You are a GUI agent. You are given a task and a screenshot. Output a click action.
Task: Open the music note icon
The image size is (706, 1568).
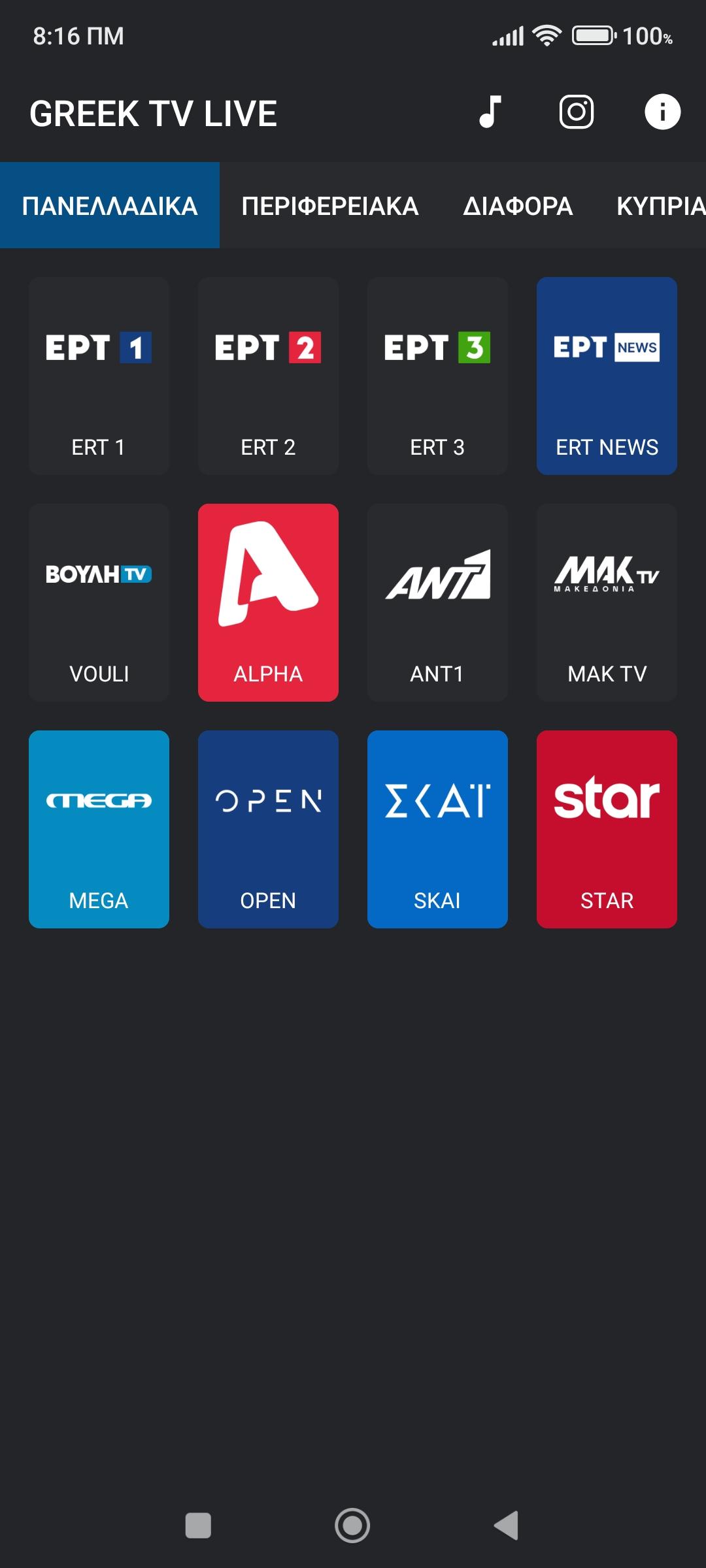(490, 112)
